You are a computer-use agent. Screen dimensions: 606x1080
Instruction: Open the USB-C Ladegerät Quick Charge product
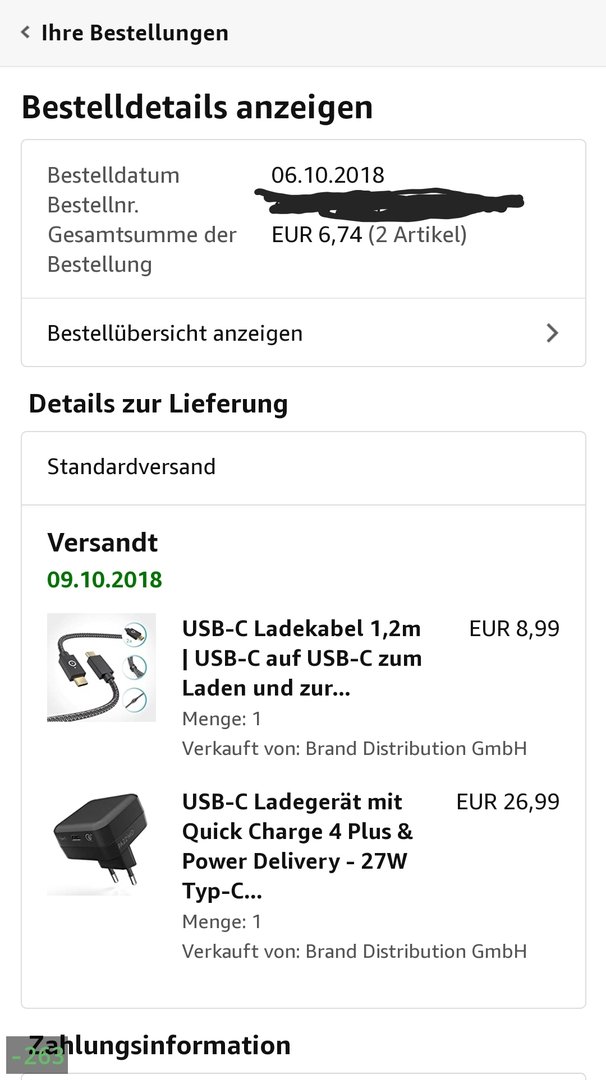click(x=297, y=846)
